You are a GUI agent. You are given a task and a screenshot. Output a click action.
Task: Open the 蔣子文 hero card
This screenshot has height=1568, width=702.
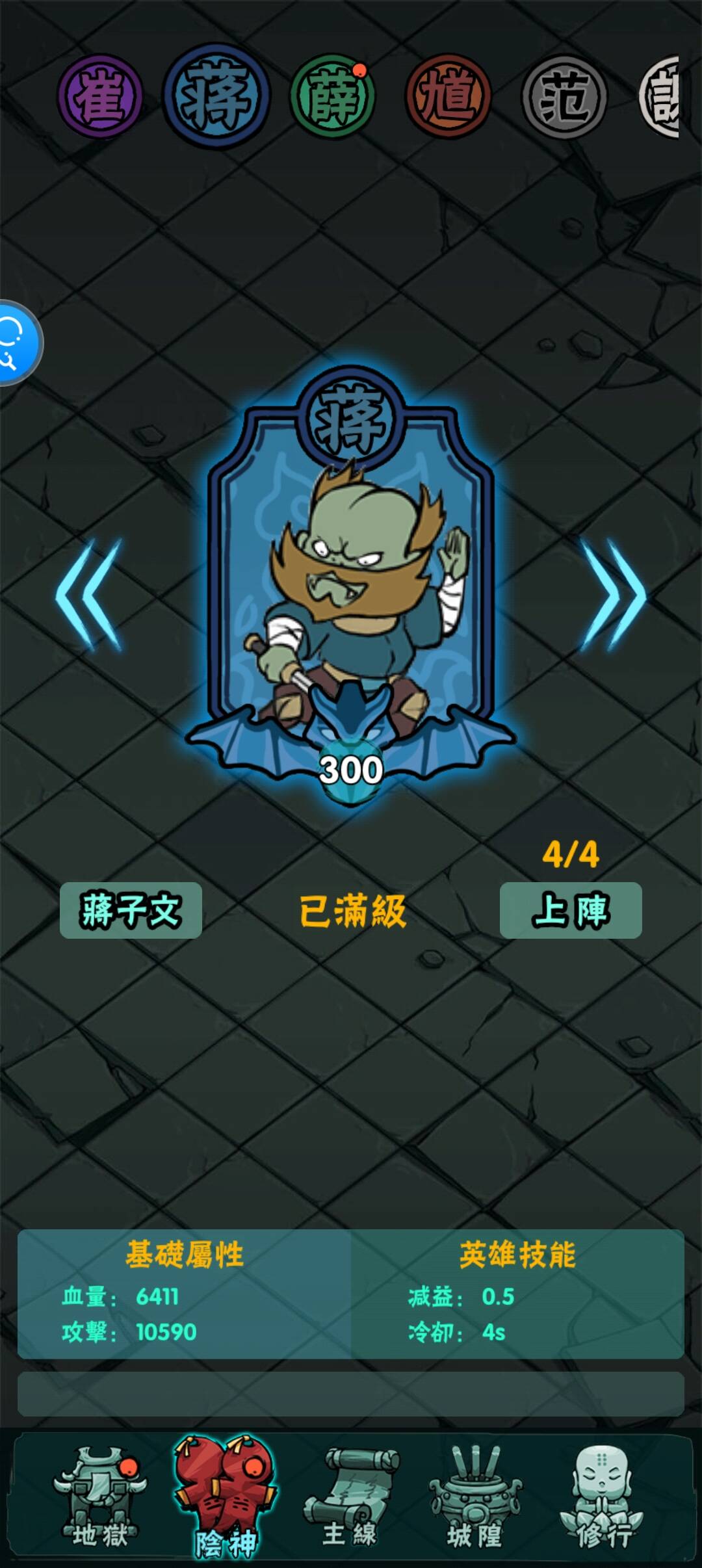point(351,585)
